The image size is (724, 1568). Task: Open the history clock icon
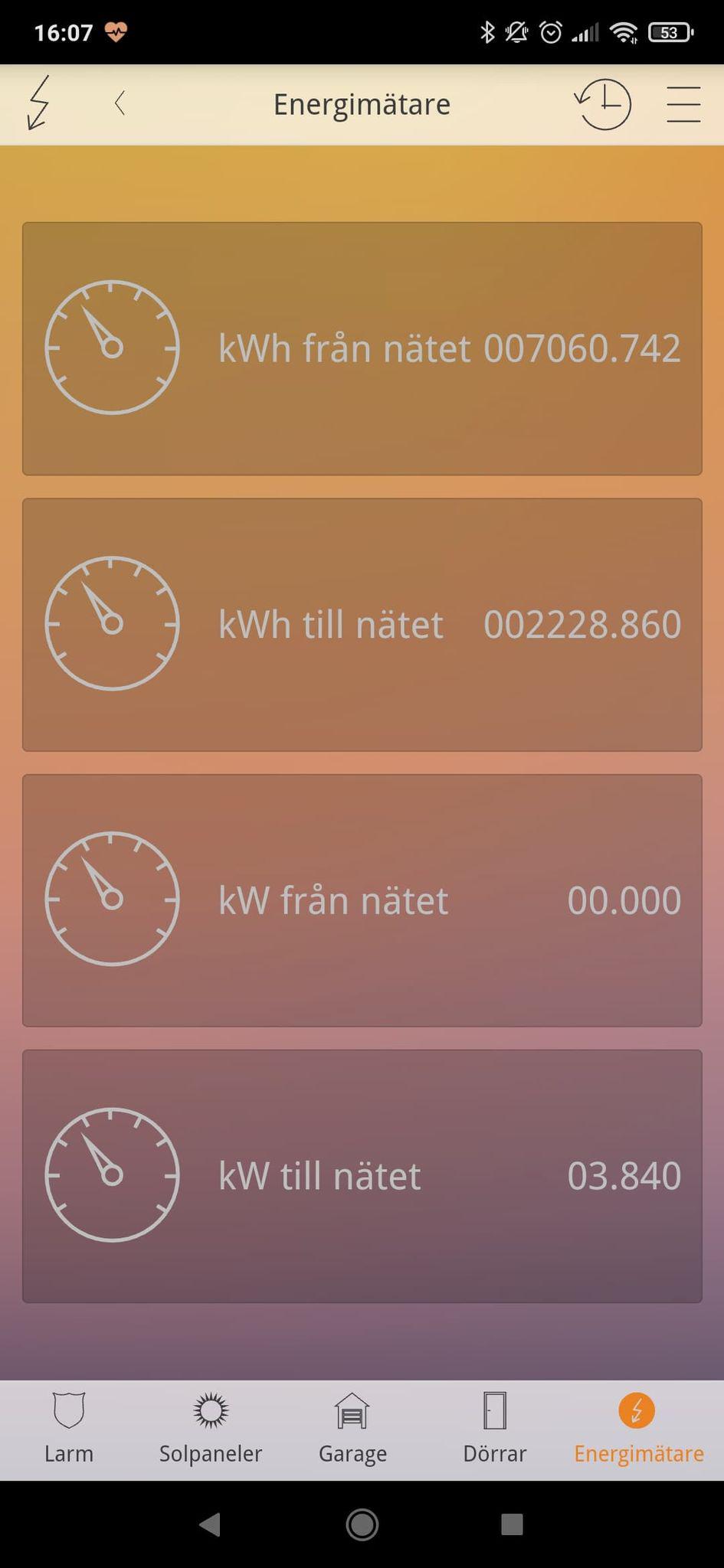tap(603, 103)
